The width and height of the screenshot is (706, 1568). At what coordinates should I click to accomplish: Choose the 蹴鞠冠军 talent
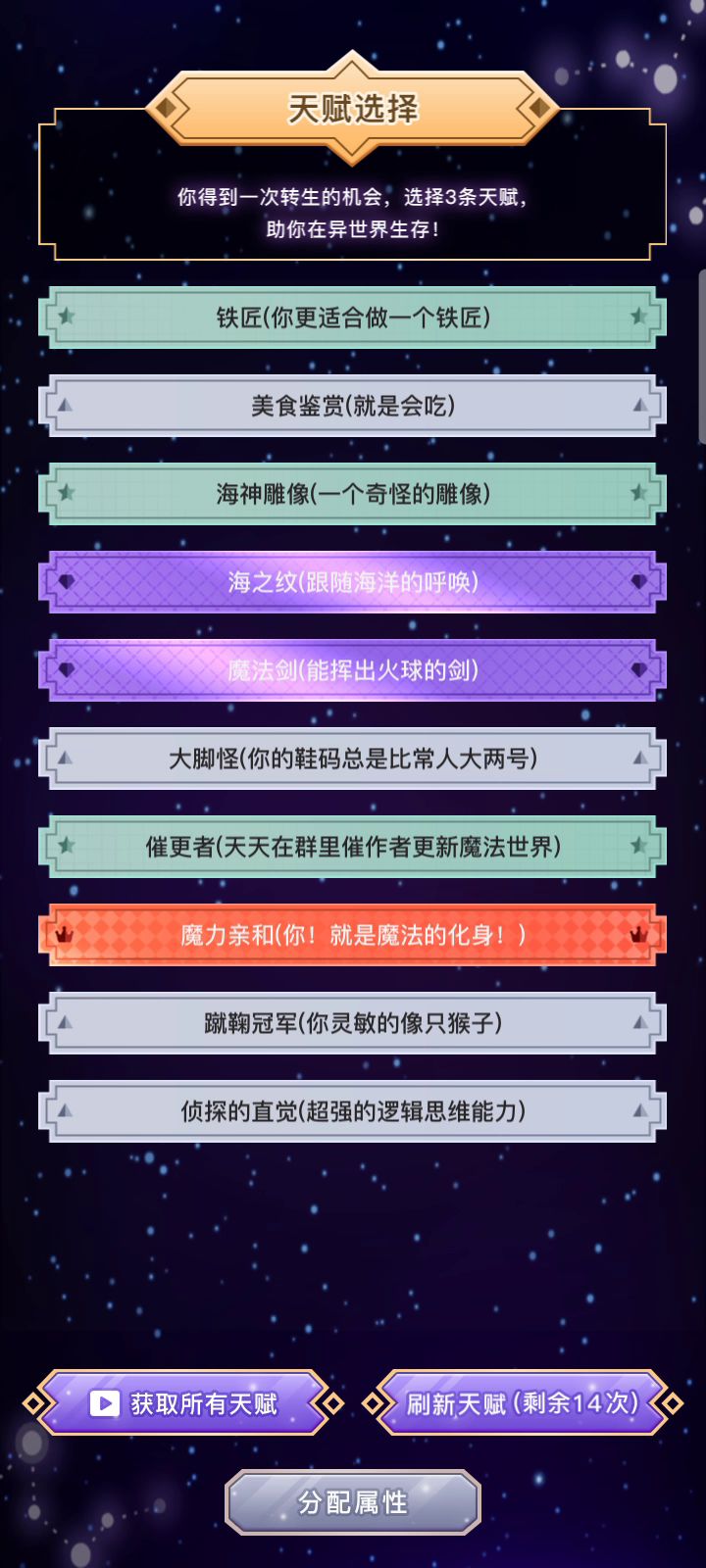pyautogui.click(x=353, y=1023)
